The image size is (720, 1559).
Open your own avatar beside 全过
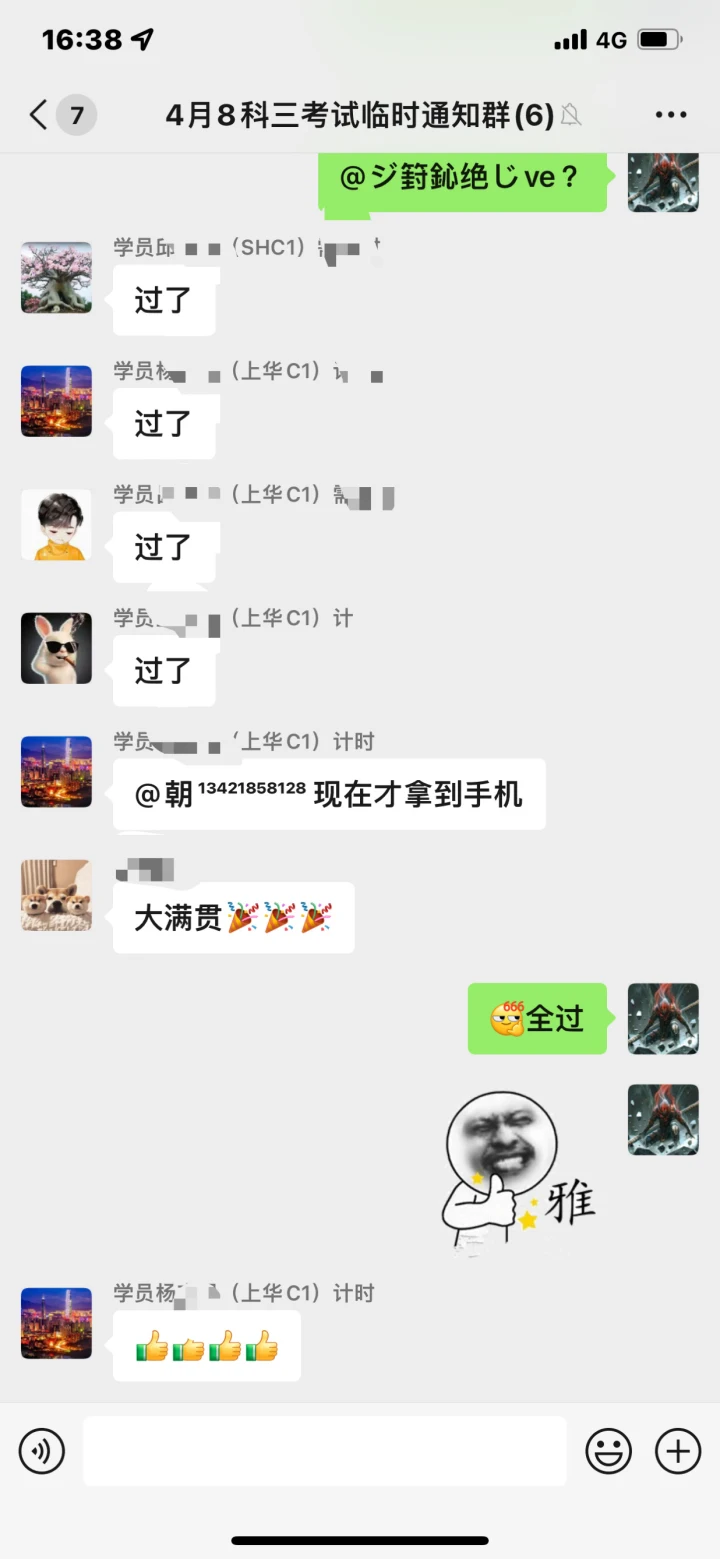click(663, 1019)
